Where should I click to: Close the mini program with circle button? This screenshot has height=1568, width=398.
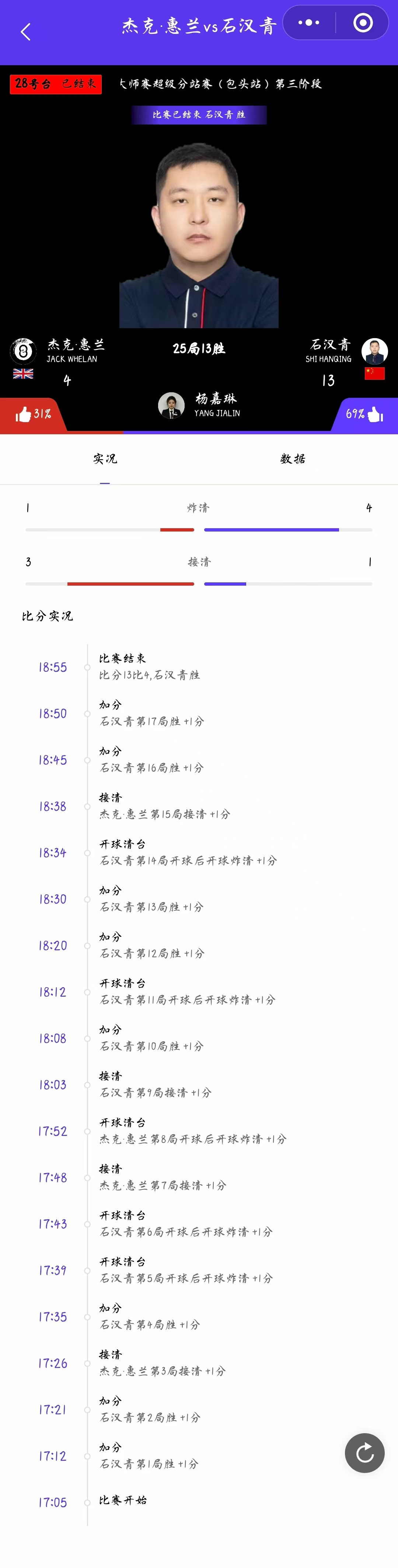point(363,23)
